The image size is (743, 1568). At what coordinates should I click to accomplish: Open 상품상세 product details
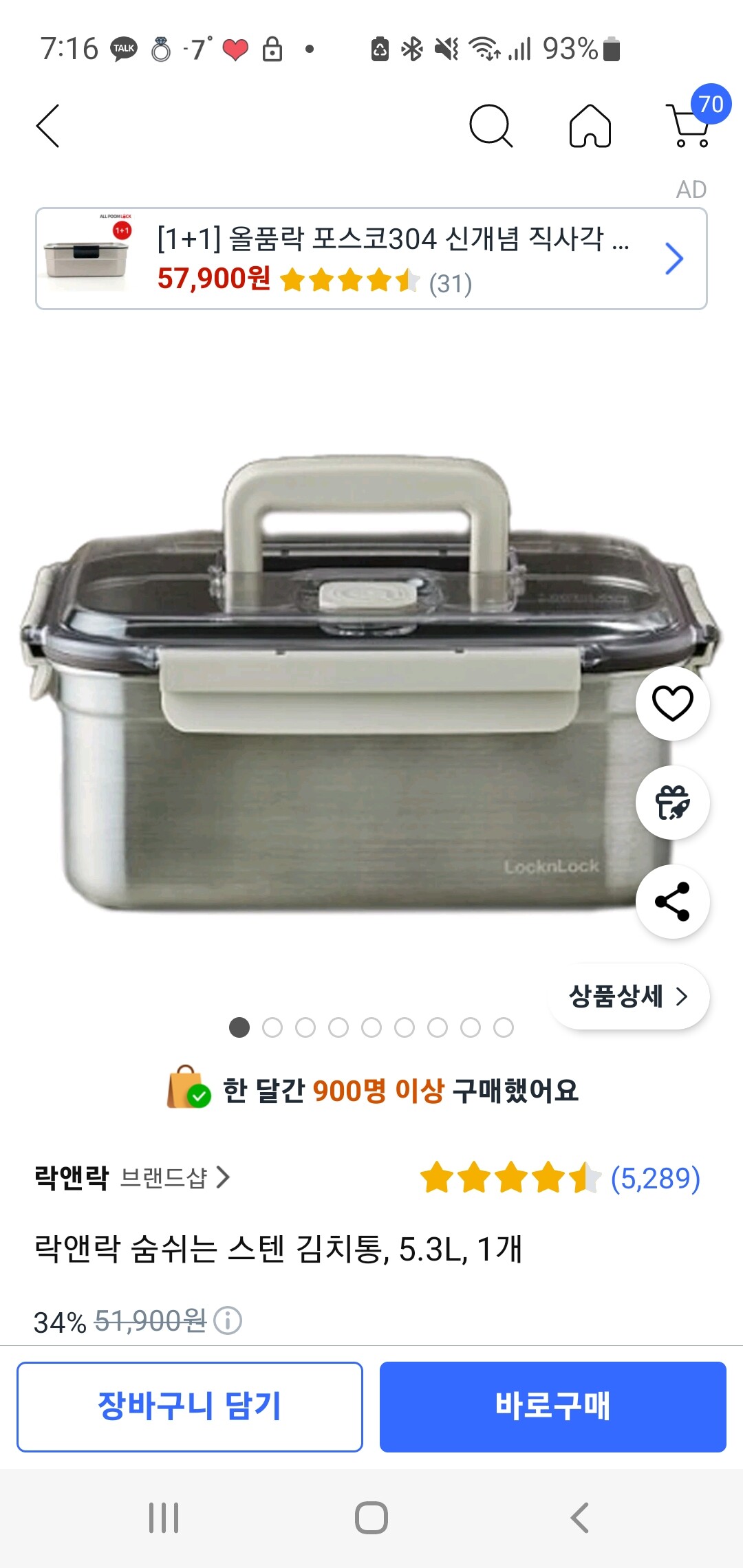(629, 997)
